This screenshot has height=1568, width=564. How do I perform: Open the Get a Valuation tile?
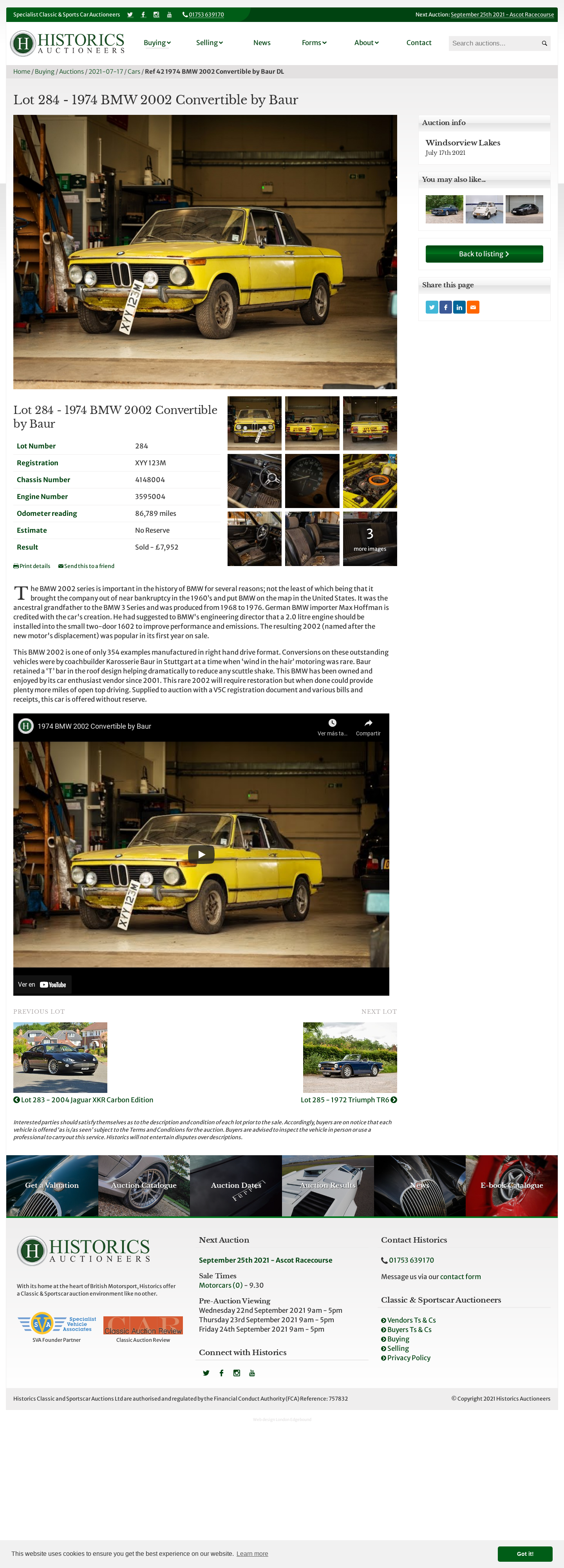click(52, 1185)
